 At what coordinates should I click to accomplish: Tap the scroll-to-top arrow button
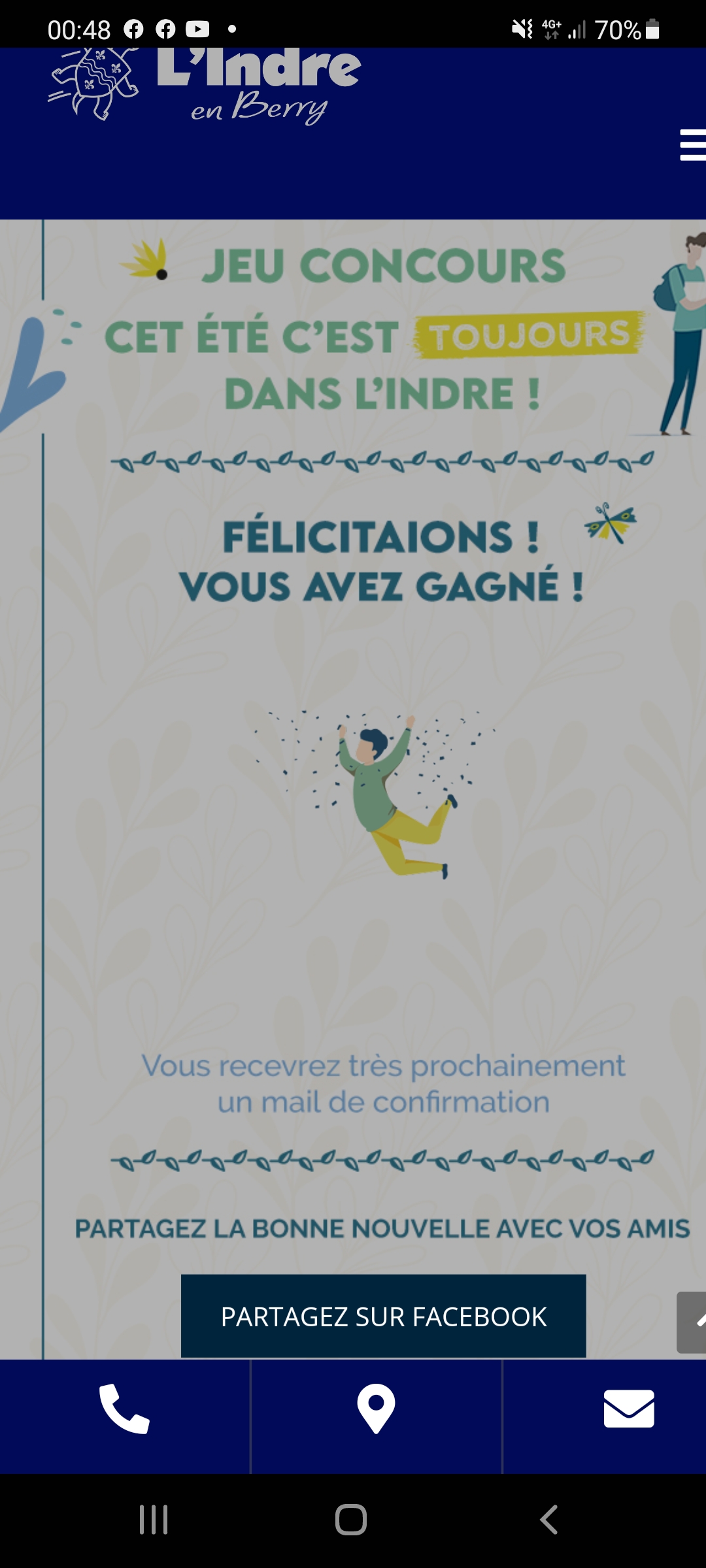tap(692, 1322)
